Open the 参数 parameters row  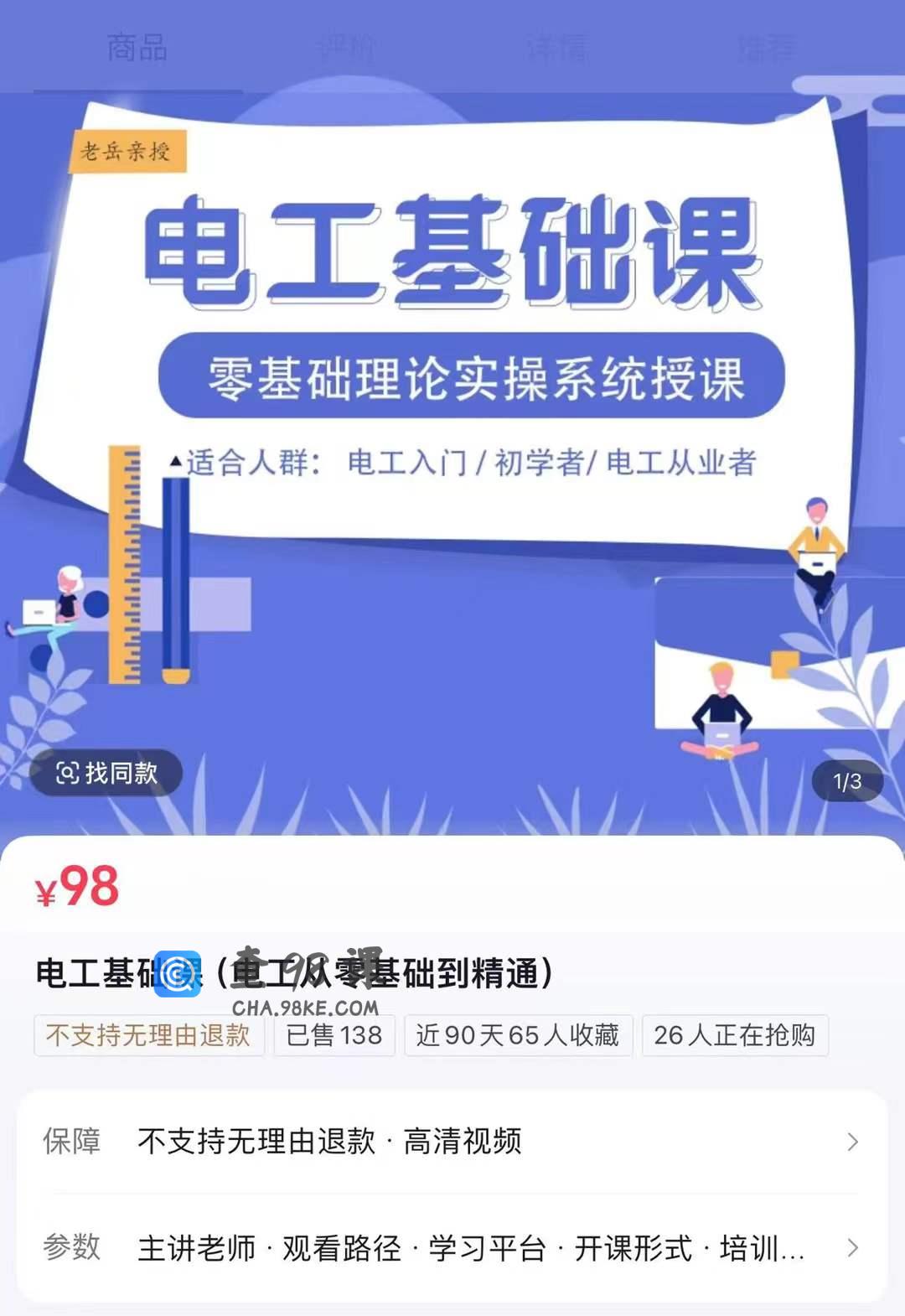click(452, 1248)
